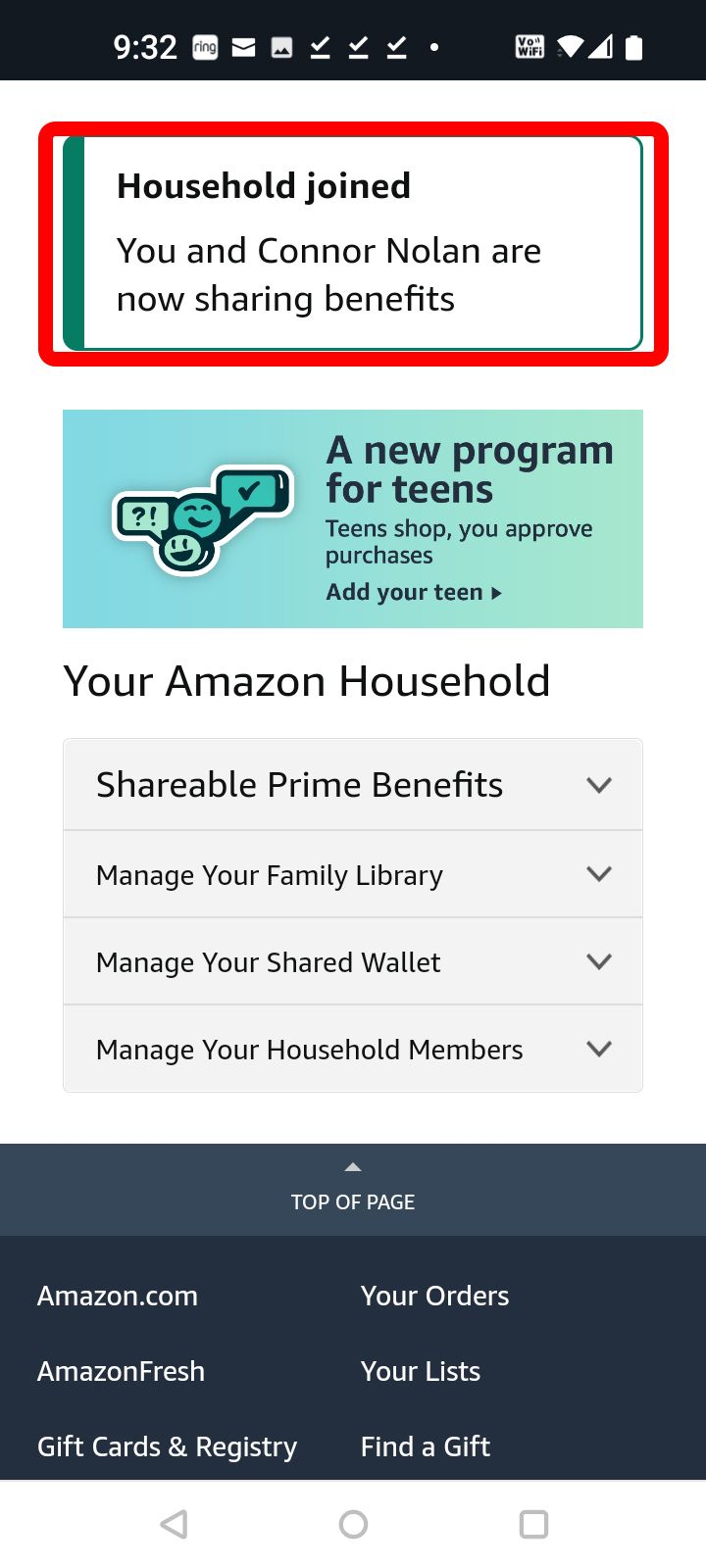Open Find a Gift
This screenshot has width=706, height=1568.
pyautogui.click(x=425, y=1446)
